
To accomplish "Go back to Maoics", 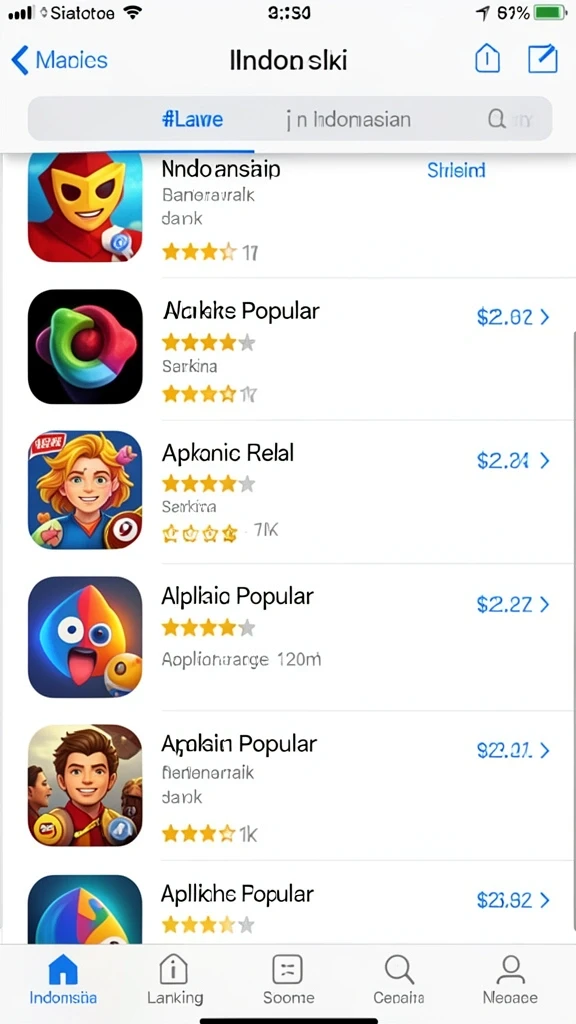I will click(x=59, y=61).
